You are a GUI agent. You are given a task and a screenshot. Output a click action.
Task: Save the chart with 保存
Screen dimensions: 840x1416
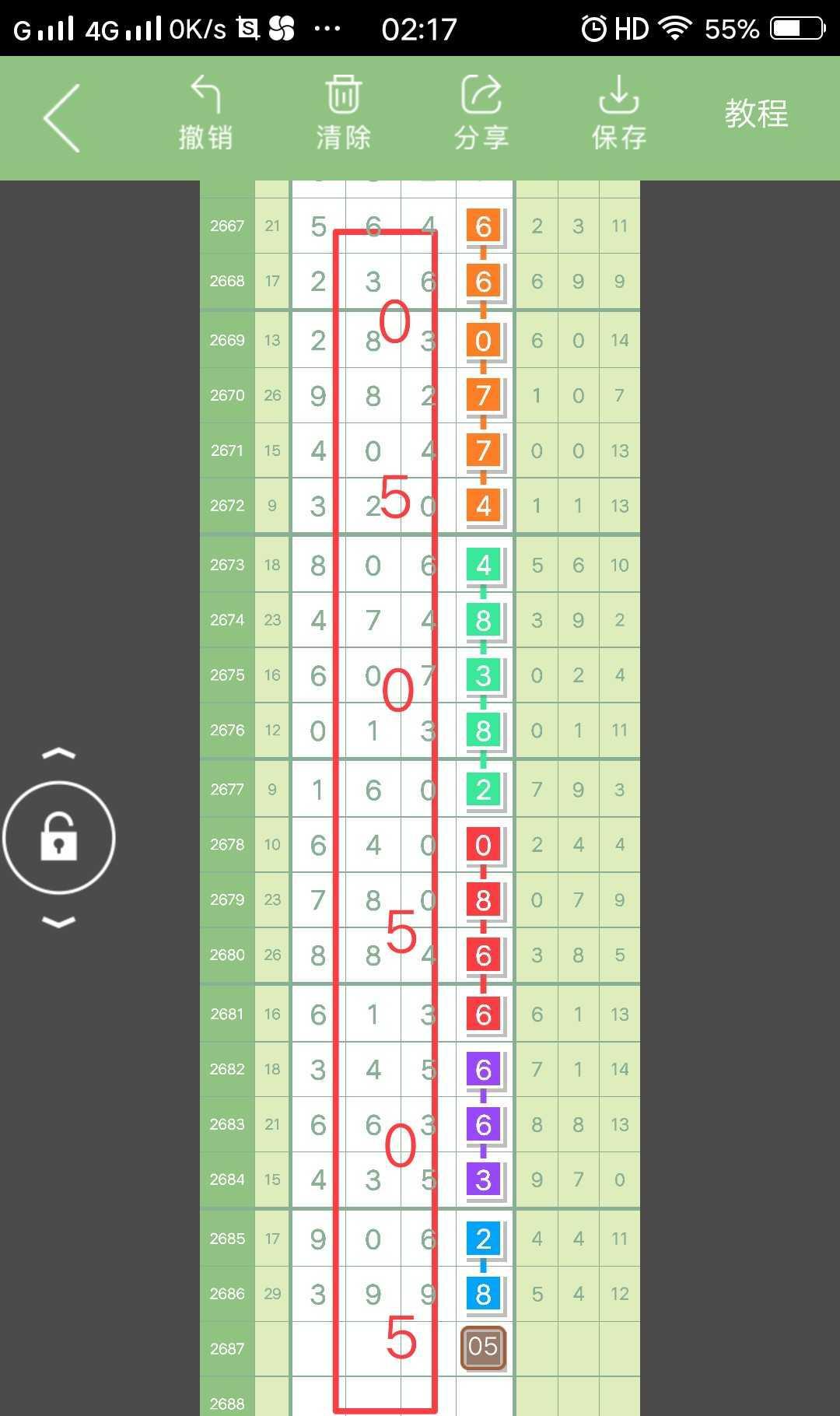pos(618,114)
